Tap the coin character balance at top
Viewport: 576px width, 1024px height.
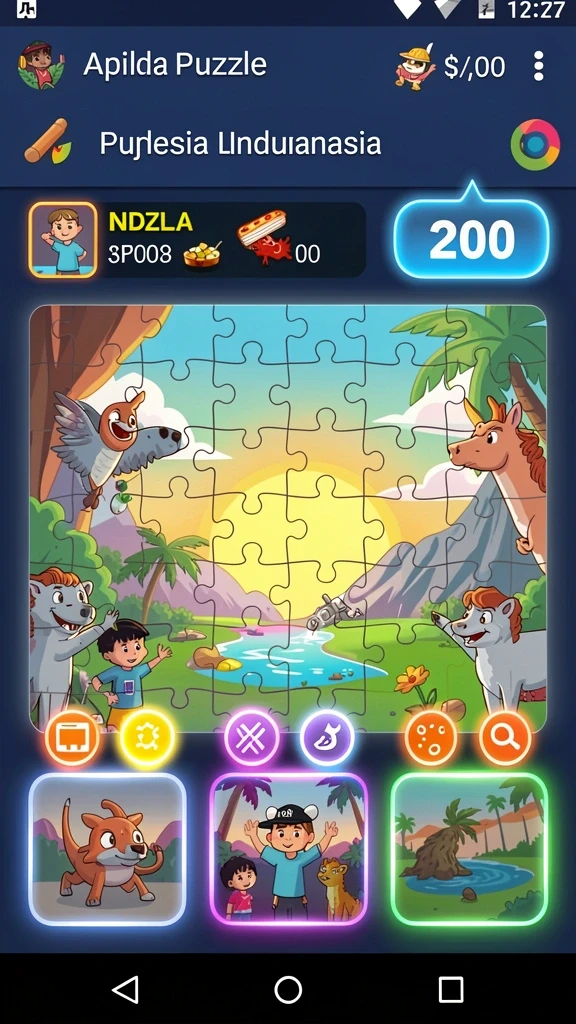449,66
